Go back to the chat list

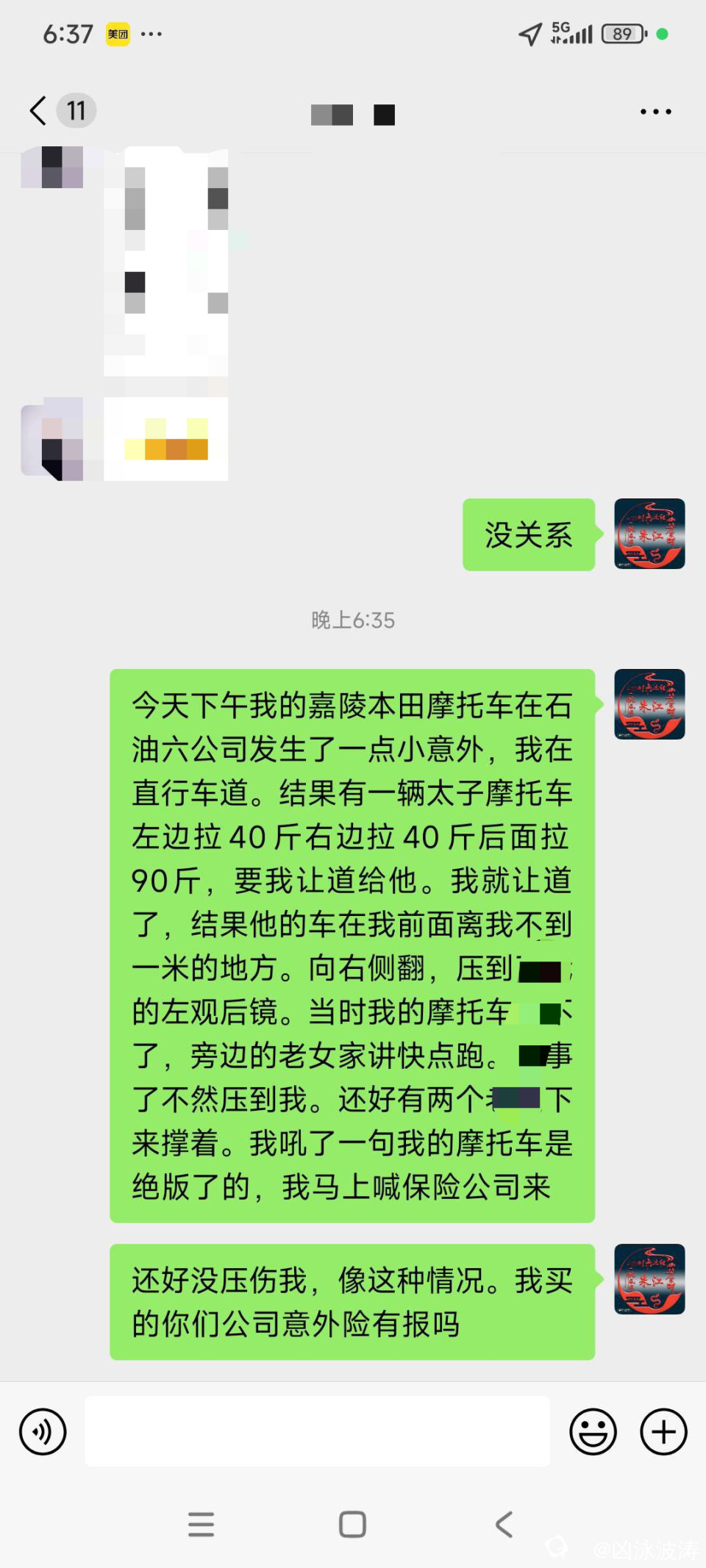click(x=38, y=111)
